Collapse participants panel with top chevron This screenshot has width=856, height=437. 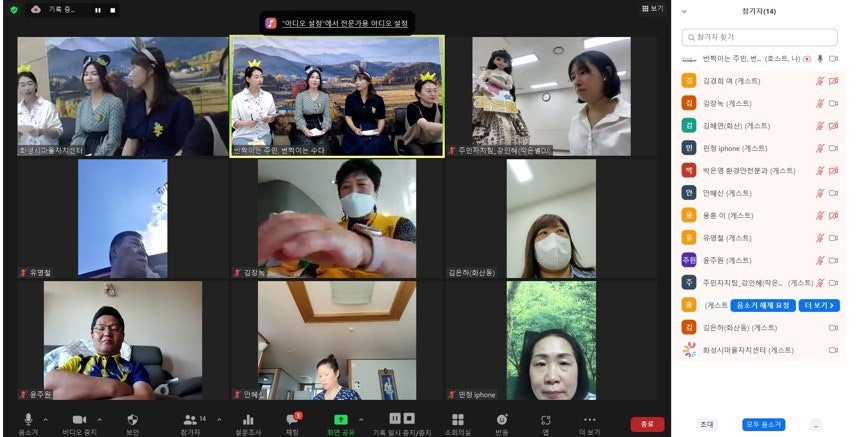[x=684, y=11]
